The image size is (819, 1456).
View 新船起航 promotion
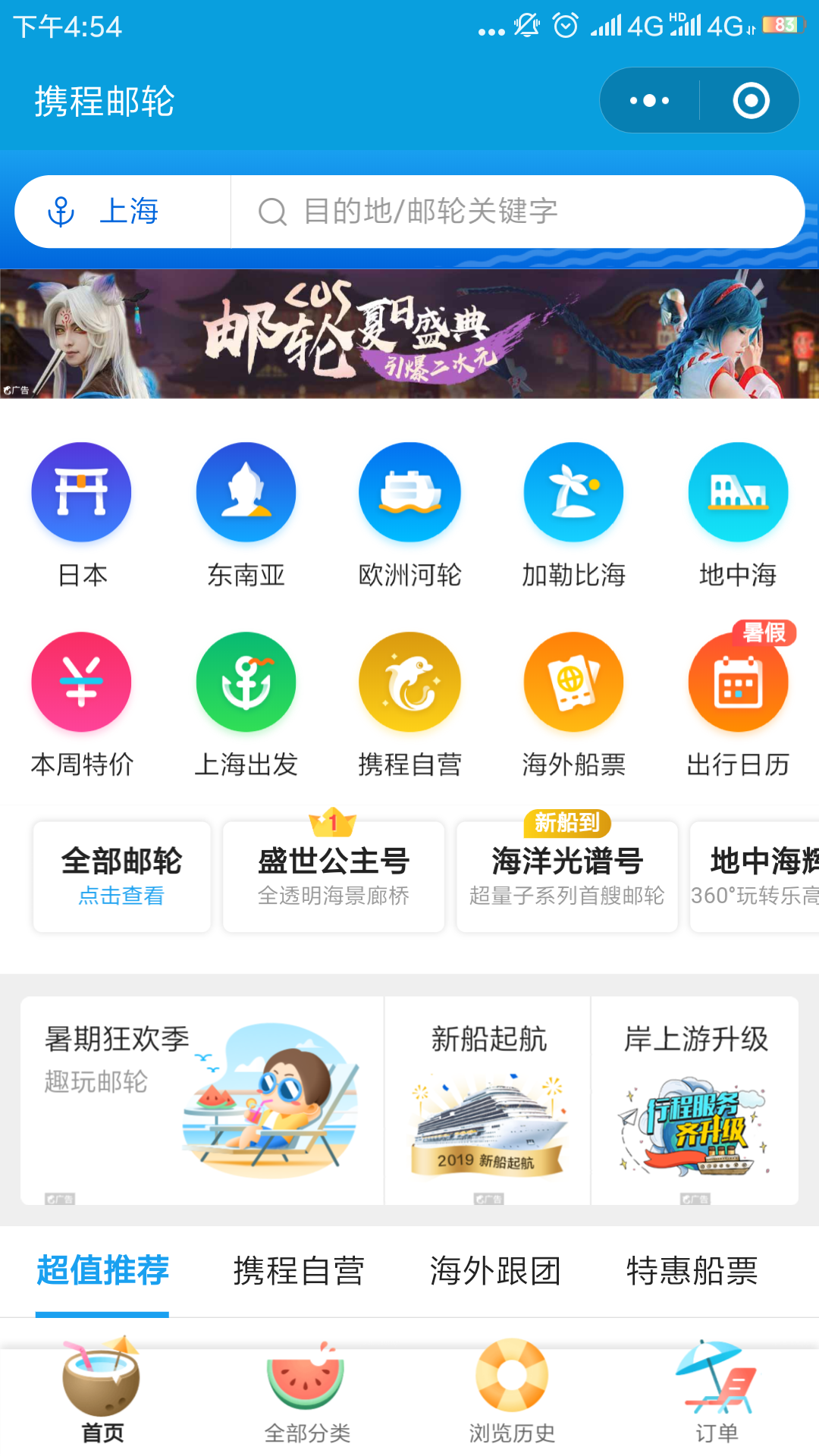pyautogui.click(x=488, y=1100)
